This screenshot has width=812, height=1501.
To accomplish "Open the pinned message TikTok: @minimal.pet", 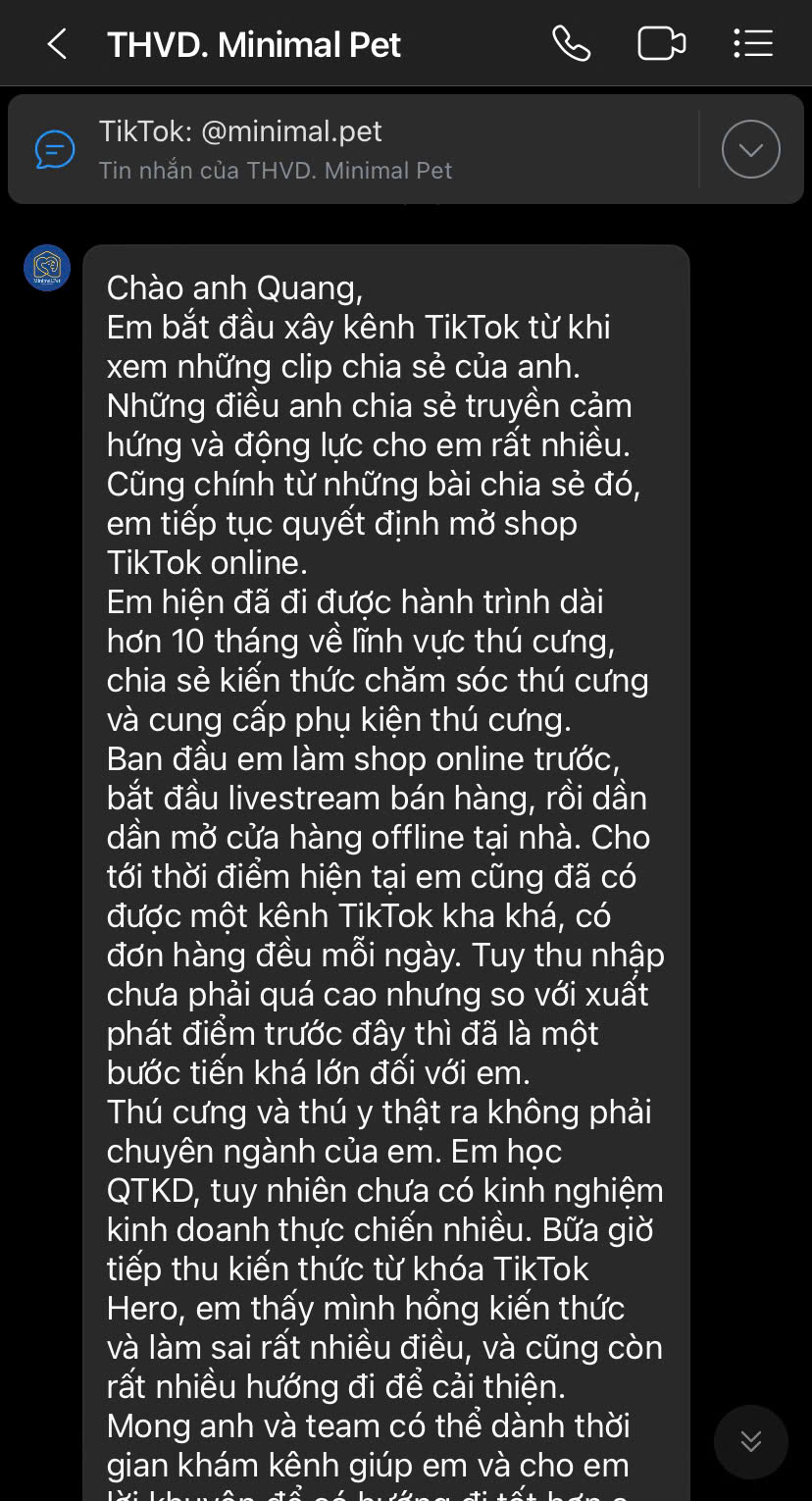I will tap(353, 149).
